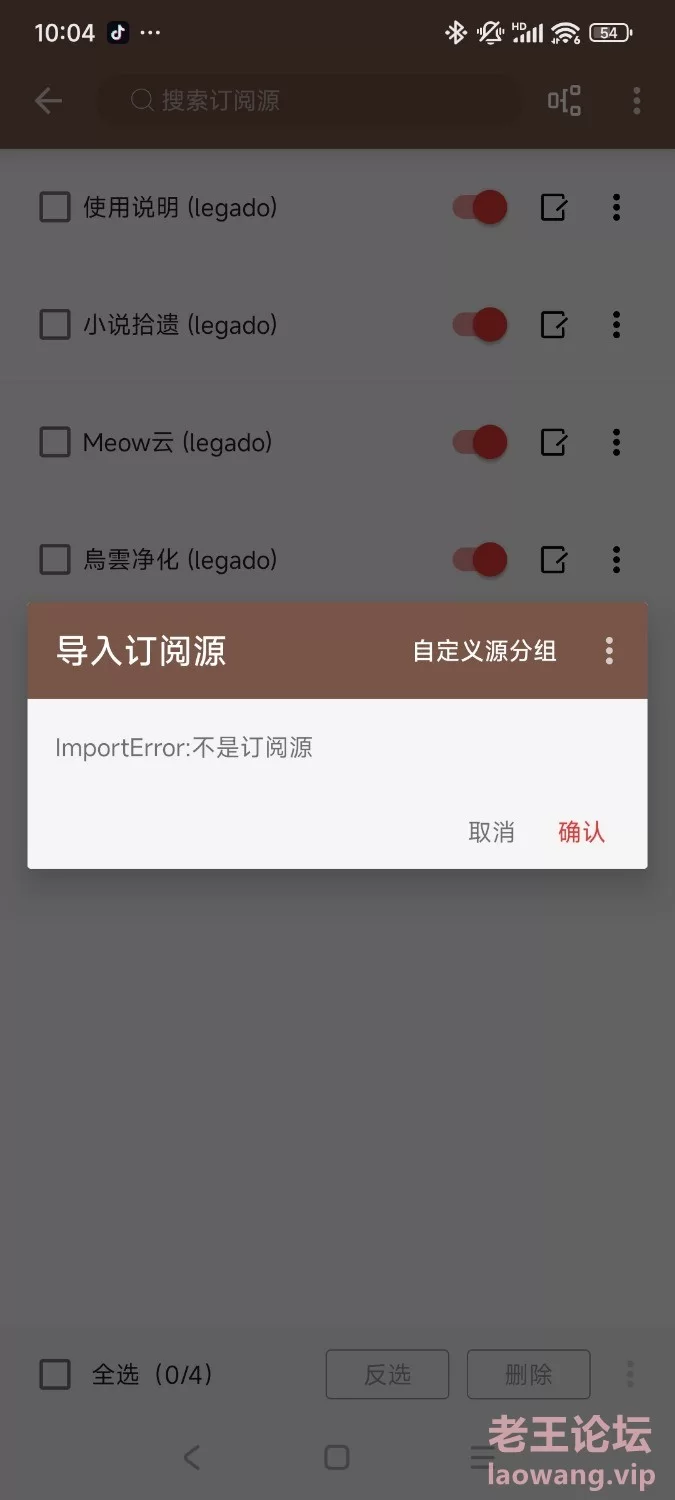Viewport: 675px width, 1500px height.
Task: Go back using the top-left arrow
Action: click(x=48, y=100)
